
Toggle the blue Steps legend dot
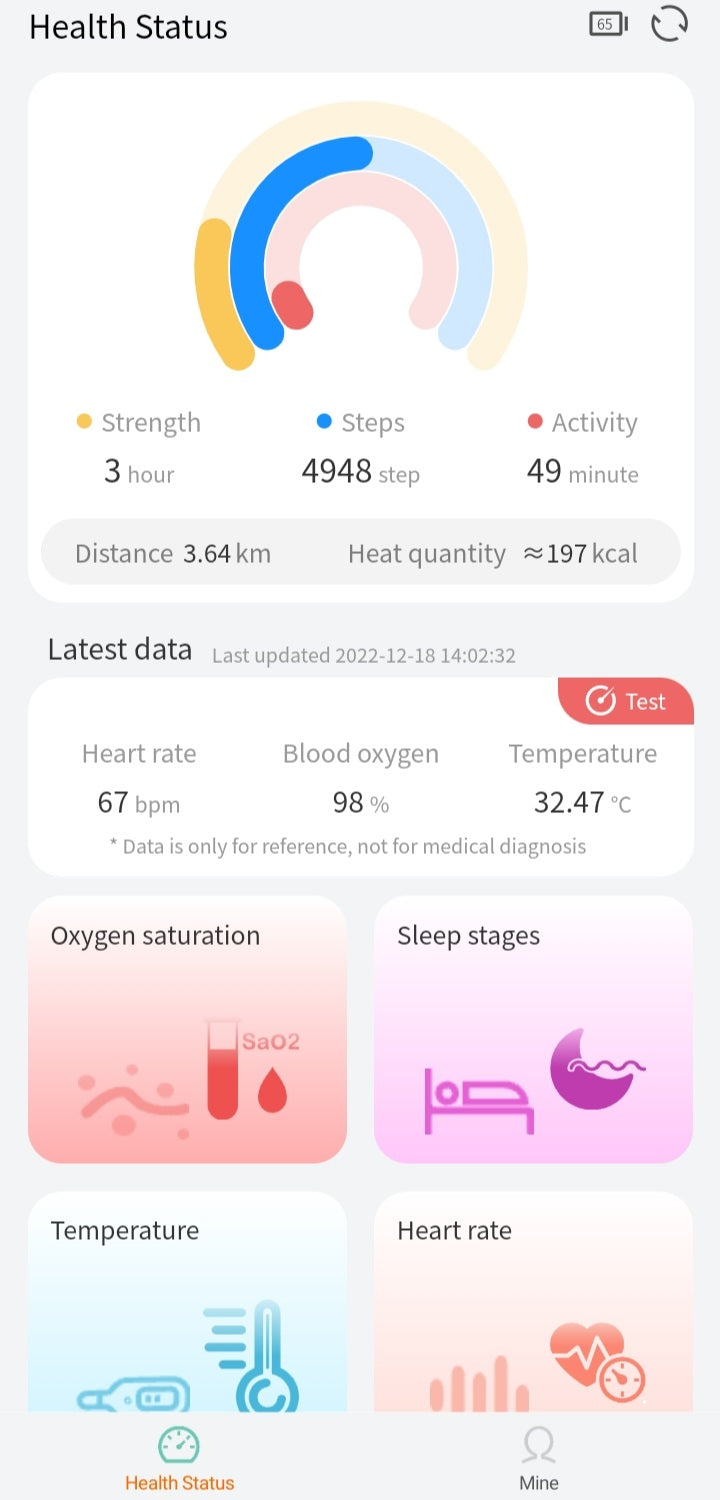[x=323, y=421]
